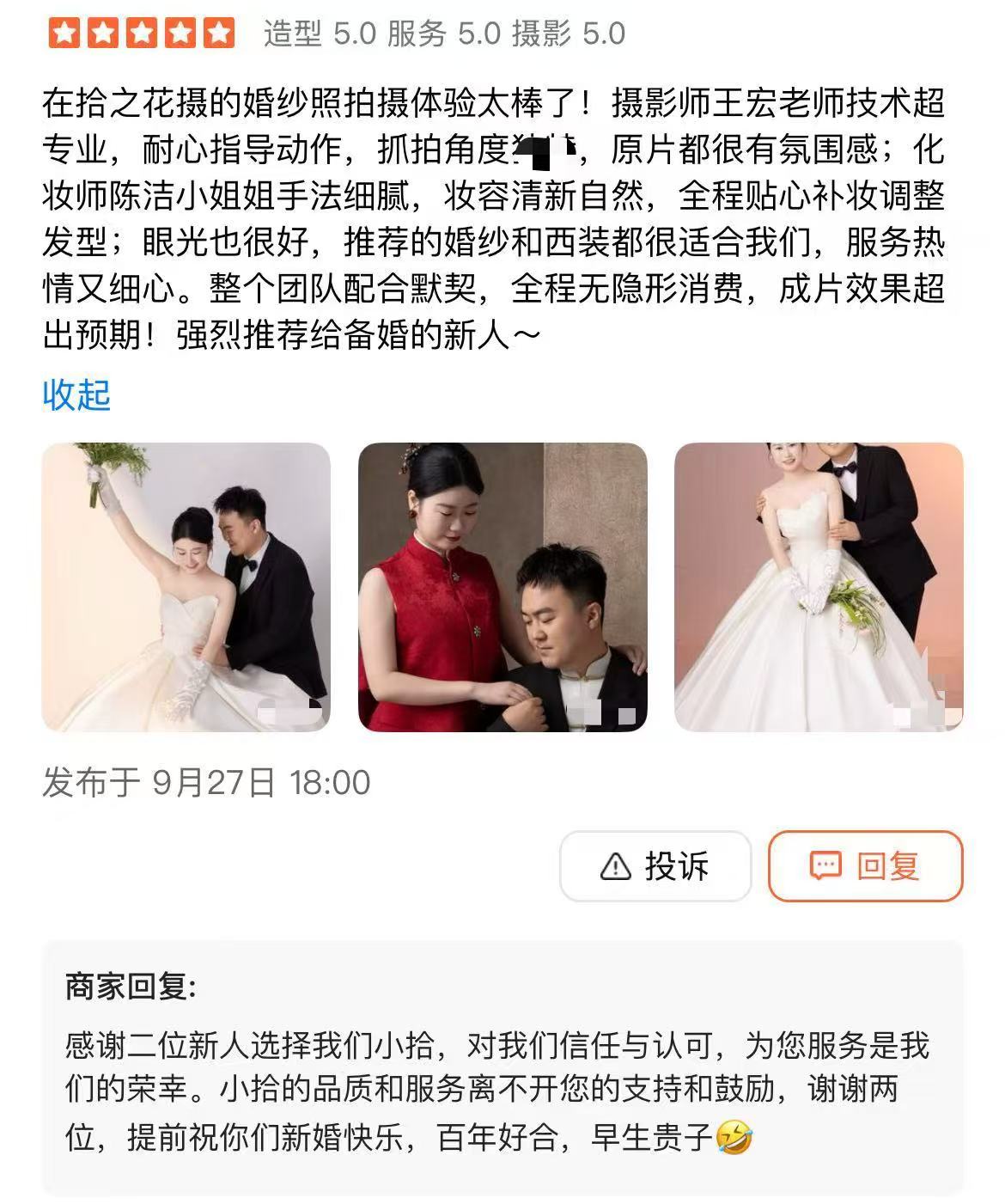Open the red dress couple photo
This screenshot has height=1204, width=1005.
(x=502, y=587)
